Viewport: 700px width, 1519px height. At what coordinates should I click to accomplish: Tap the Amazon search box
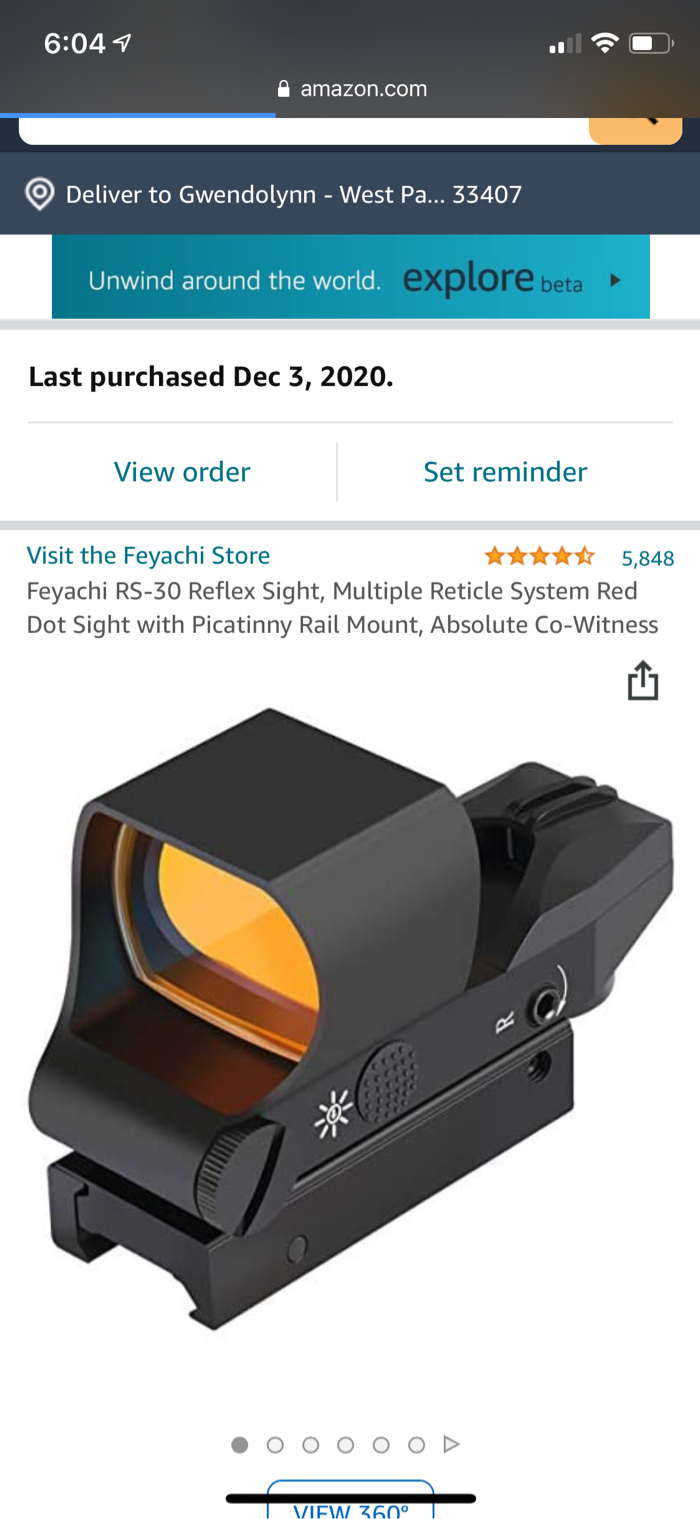coord(300,131)
